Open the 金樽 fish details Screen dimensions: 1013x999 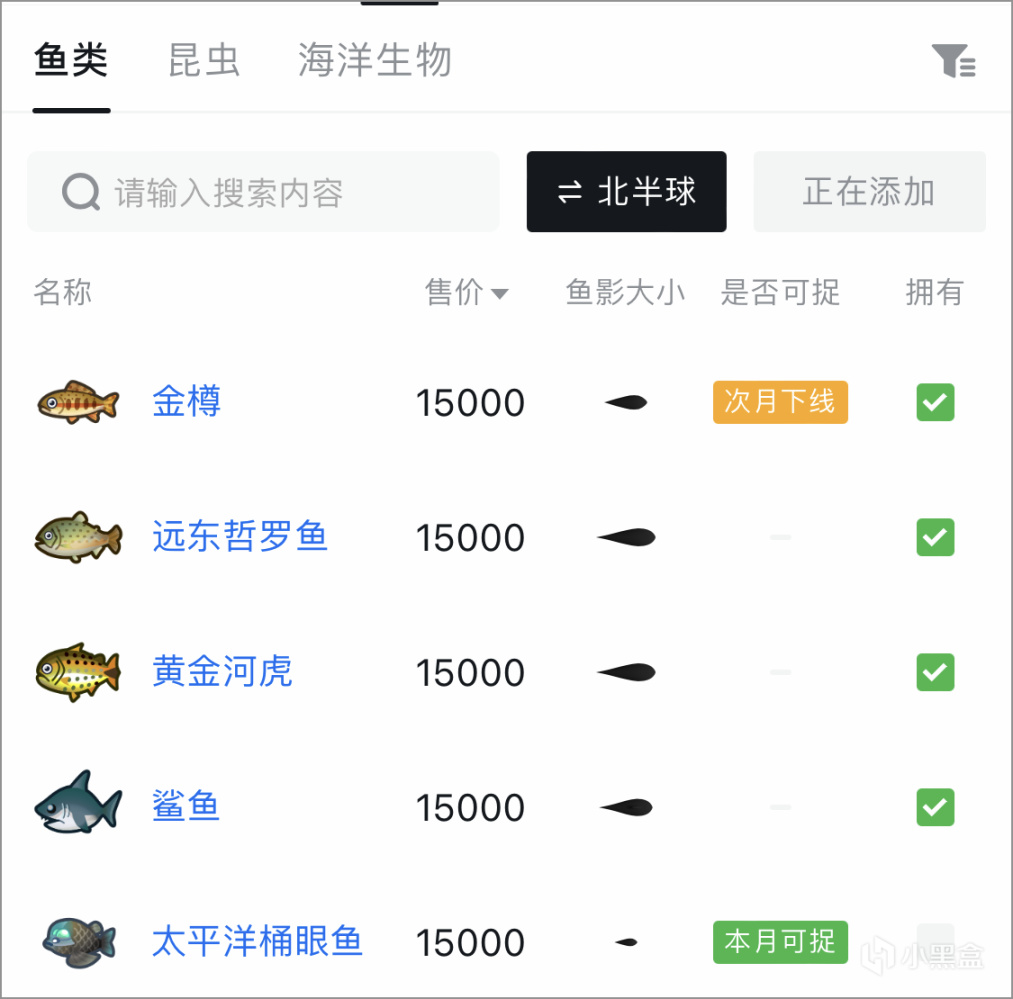187,402
